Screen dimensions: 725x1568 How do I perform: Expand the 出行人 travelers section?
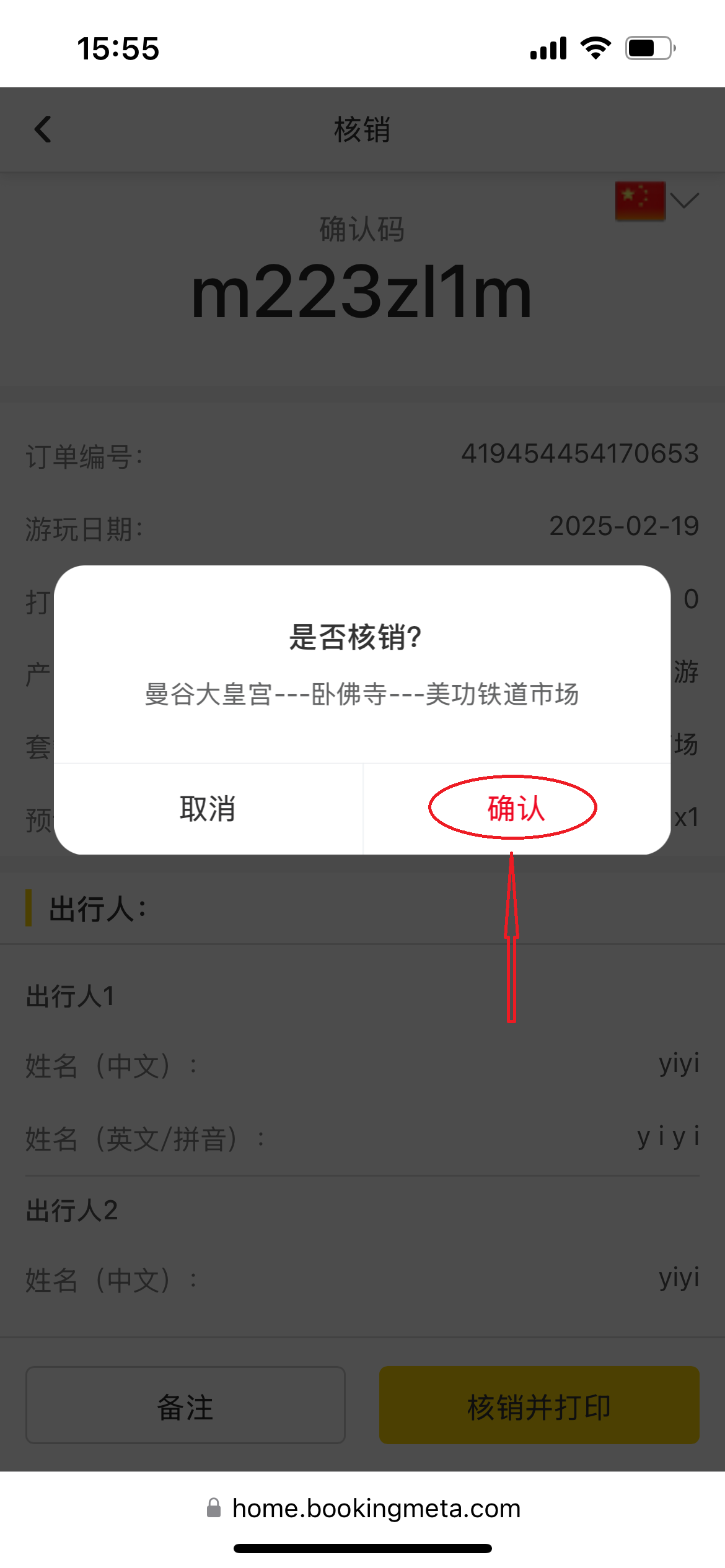pos(93,908)
